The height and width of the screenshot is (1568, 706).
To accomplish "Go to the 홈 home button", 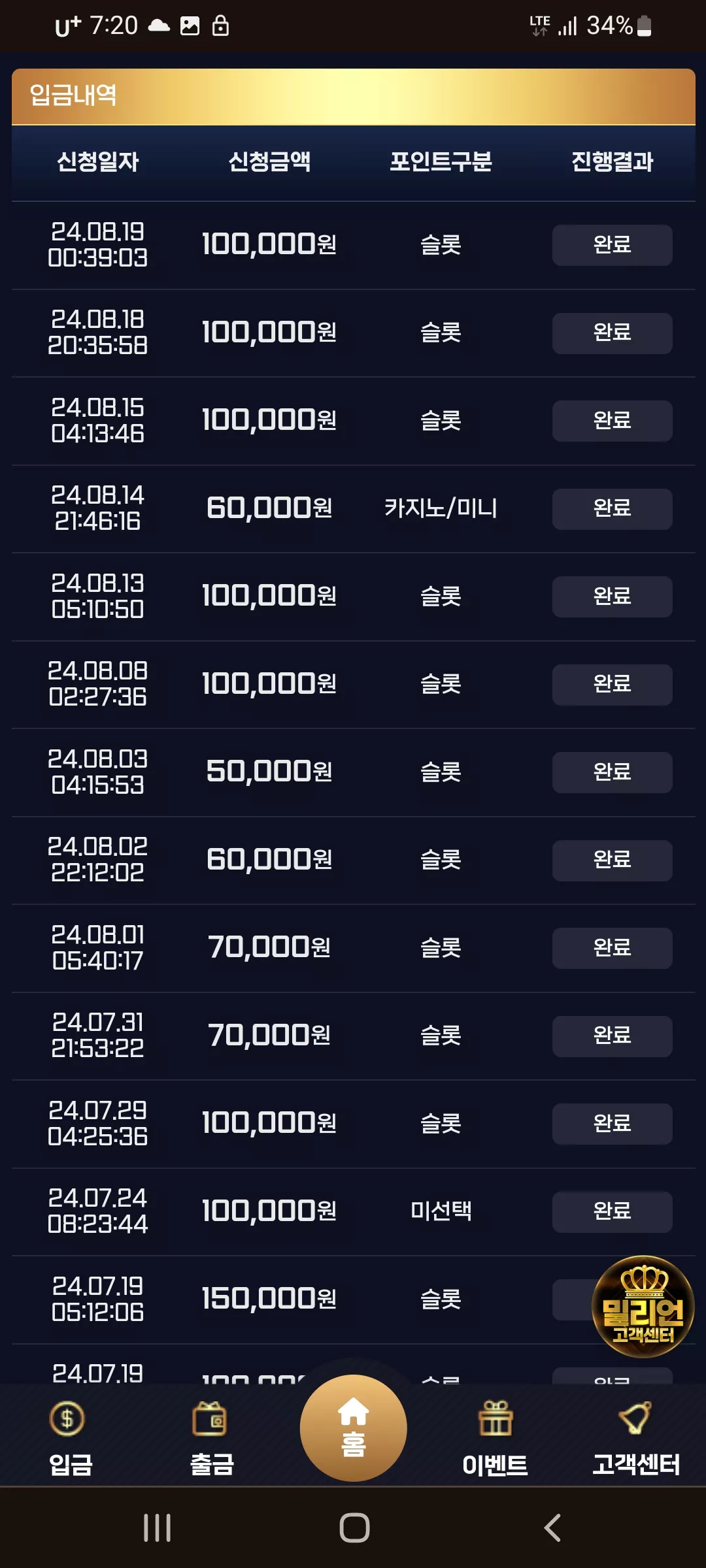I will [354, 1428].
